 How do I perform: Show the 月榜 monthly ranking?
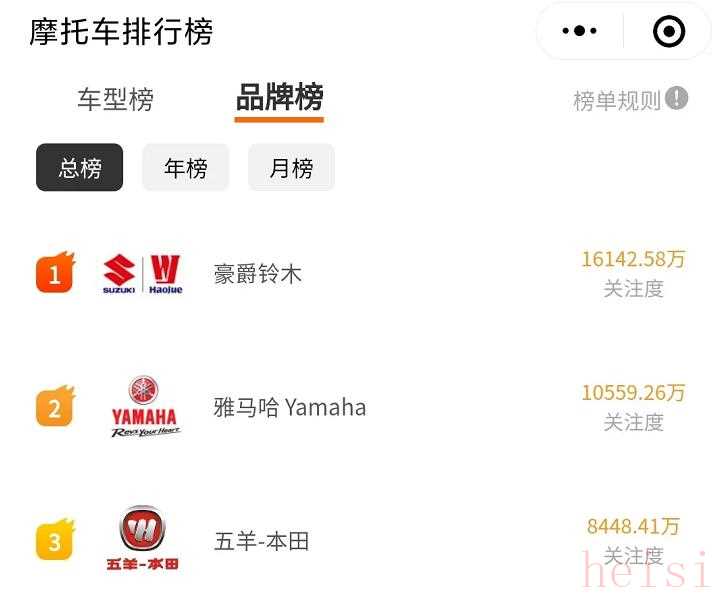click(x=291, y=168)
